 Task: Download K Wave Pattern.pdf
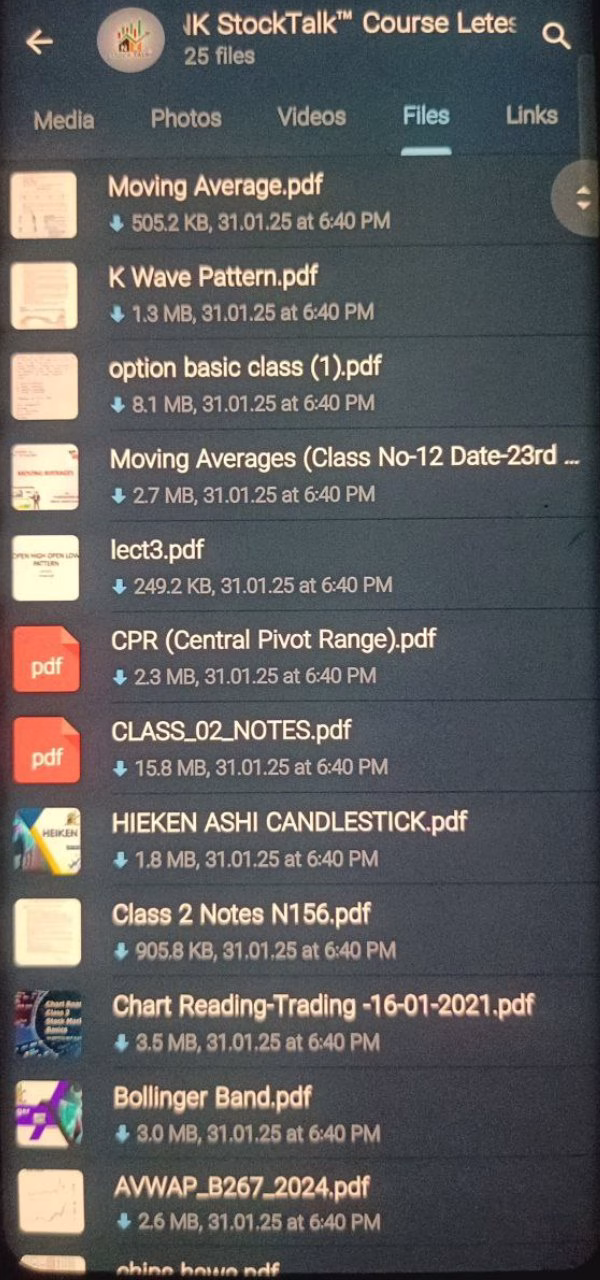click(x=118, y=313)
